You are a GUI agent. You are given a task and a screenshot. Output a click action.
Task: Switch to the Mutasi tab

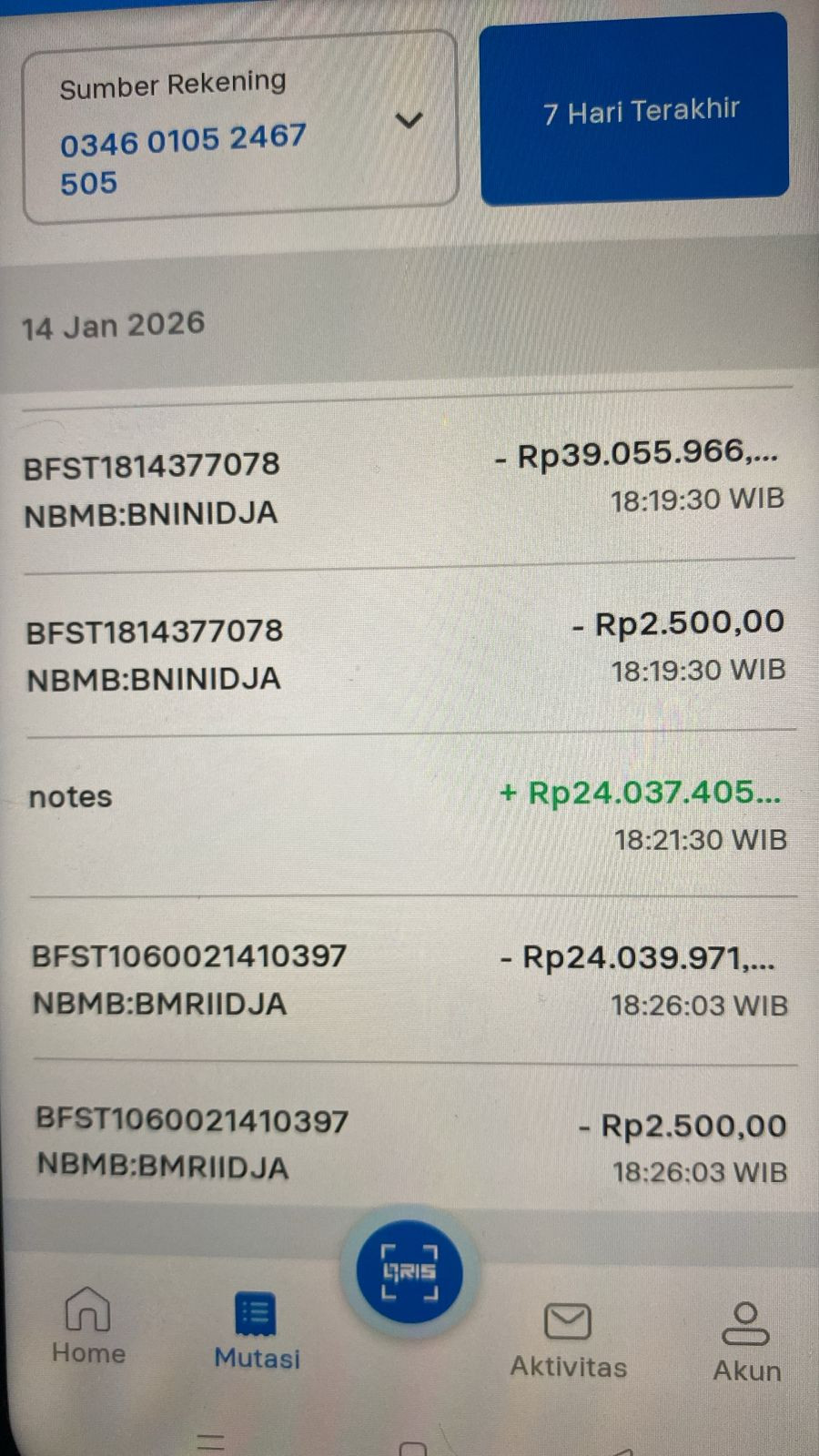click(x=257, y=1330)
